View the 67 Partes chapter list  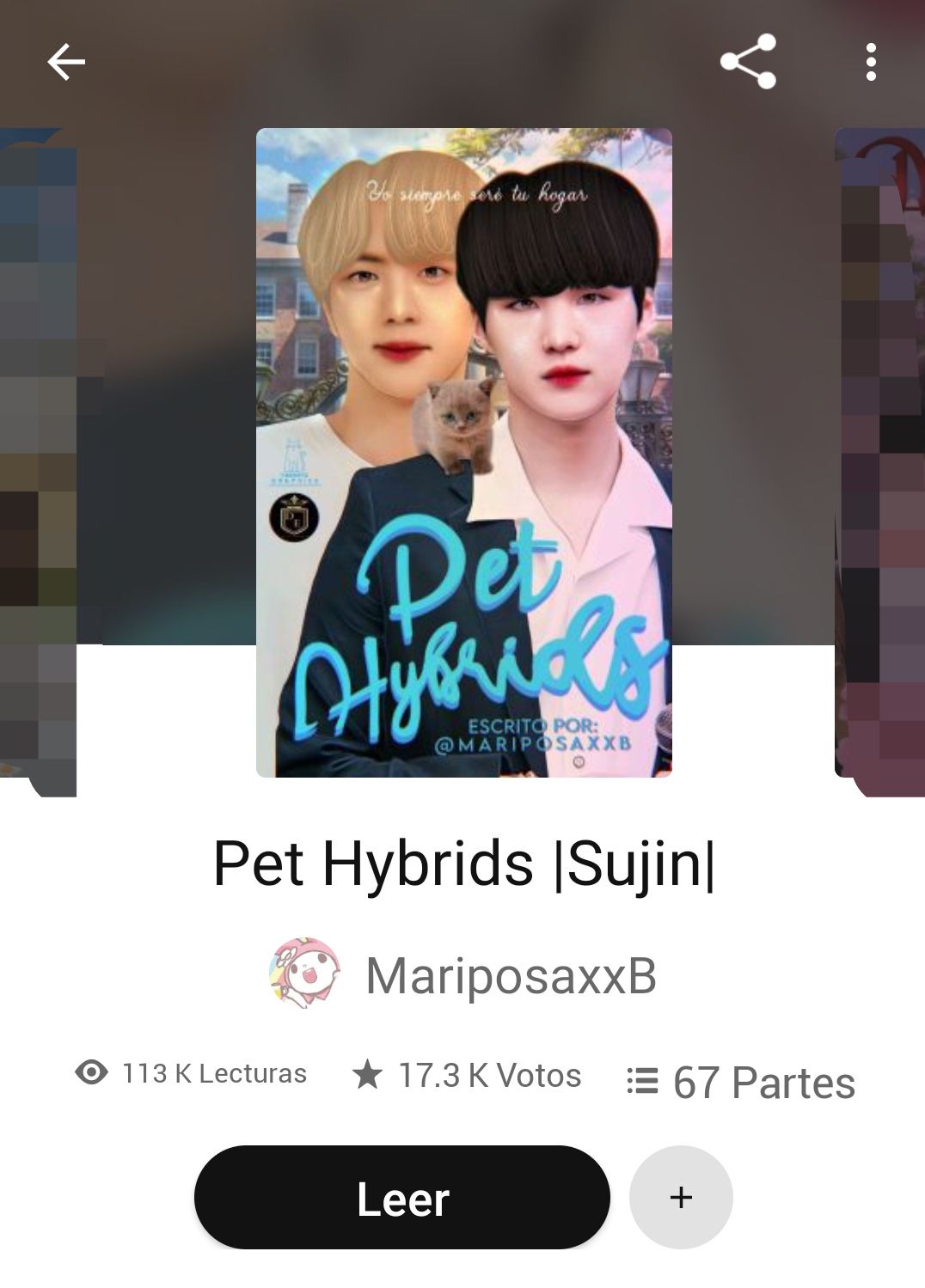(741, 1082)
